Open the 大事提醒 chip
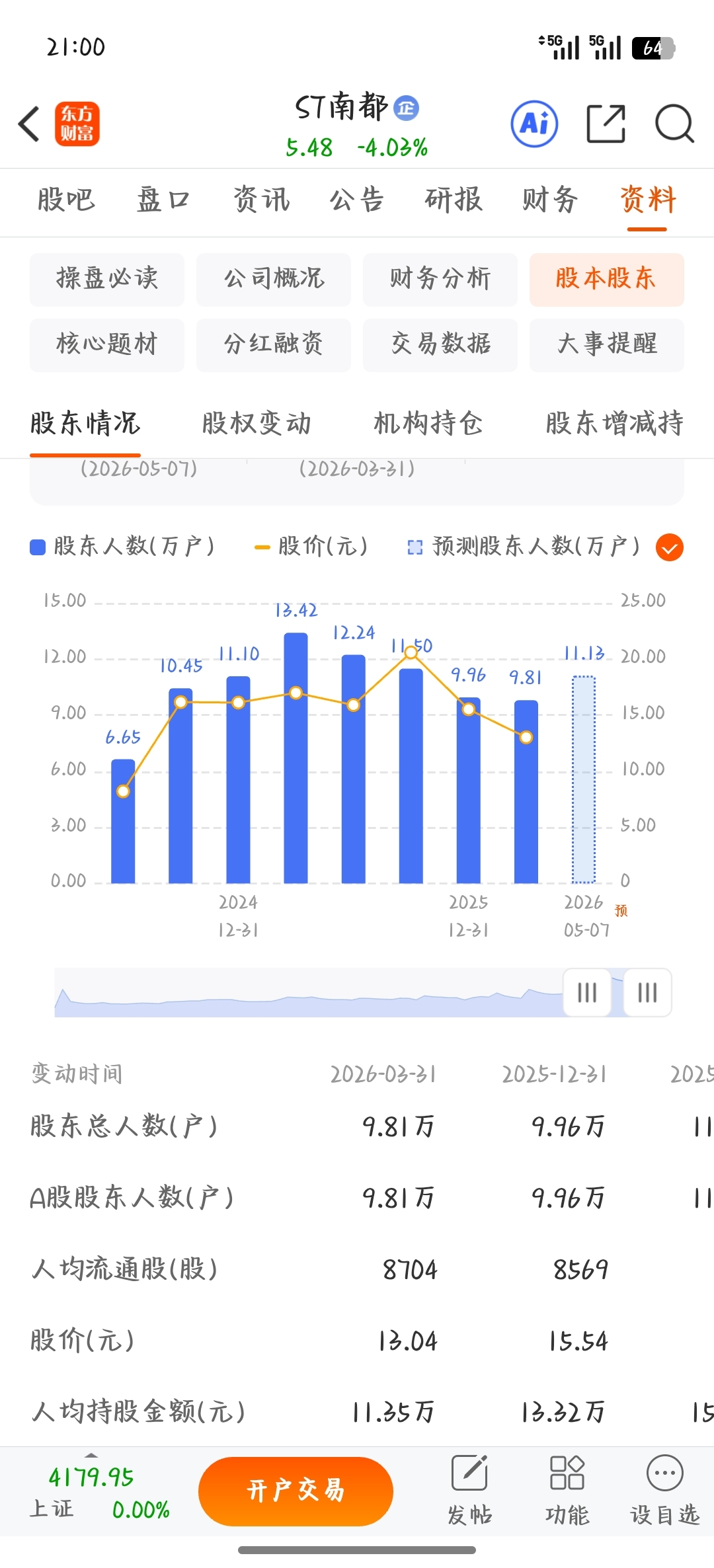The image size is (714, 1568). [x=607, y=344]
